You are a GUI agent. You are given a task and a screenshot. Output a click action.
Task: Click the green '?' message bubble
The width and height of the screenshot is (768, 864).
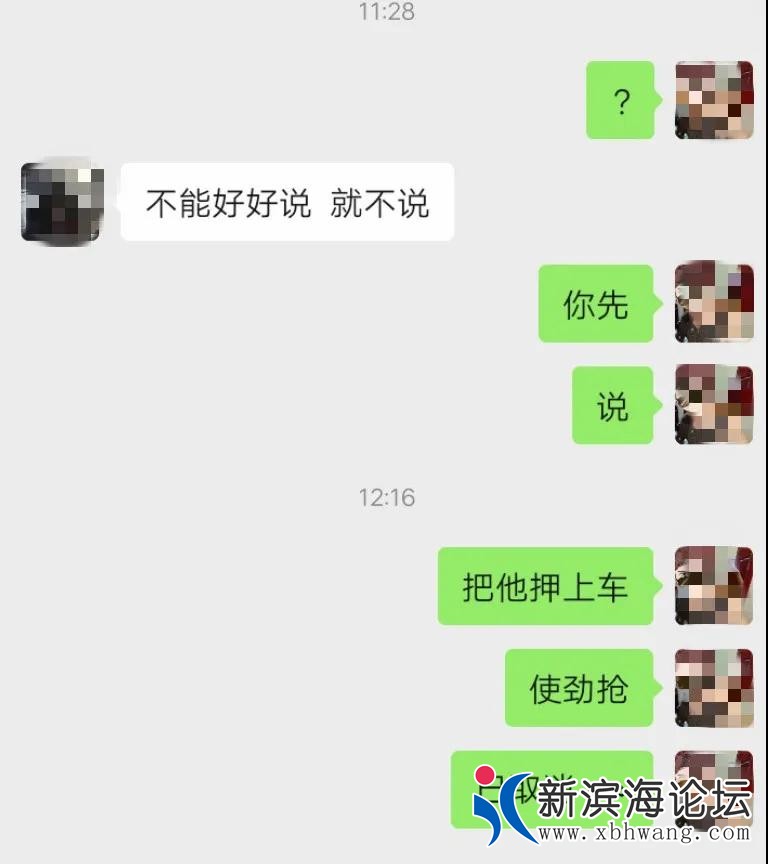tap(621, 99)
